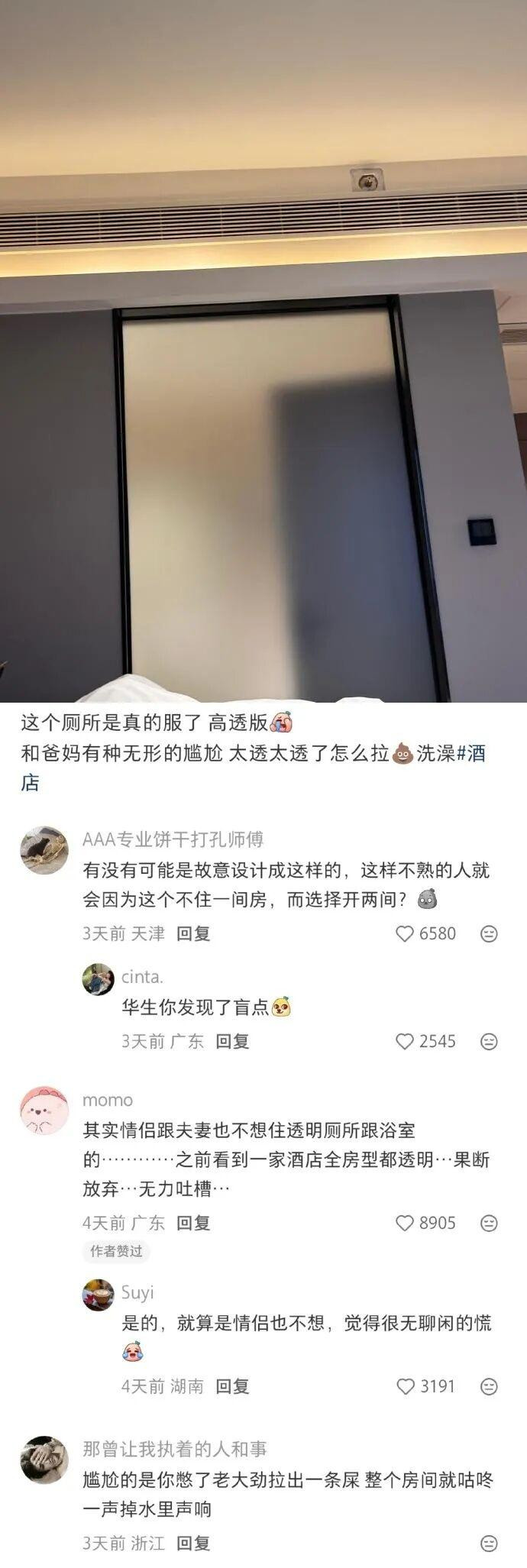
Task: Open AAA专业饼干打孔师傅's avatar profile
Action: coord(44,849)
